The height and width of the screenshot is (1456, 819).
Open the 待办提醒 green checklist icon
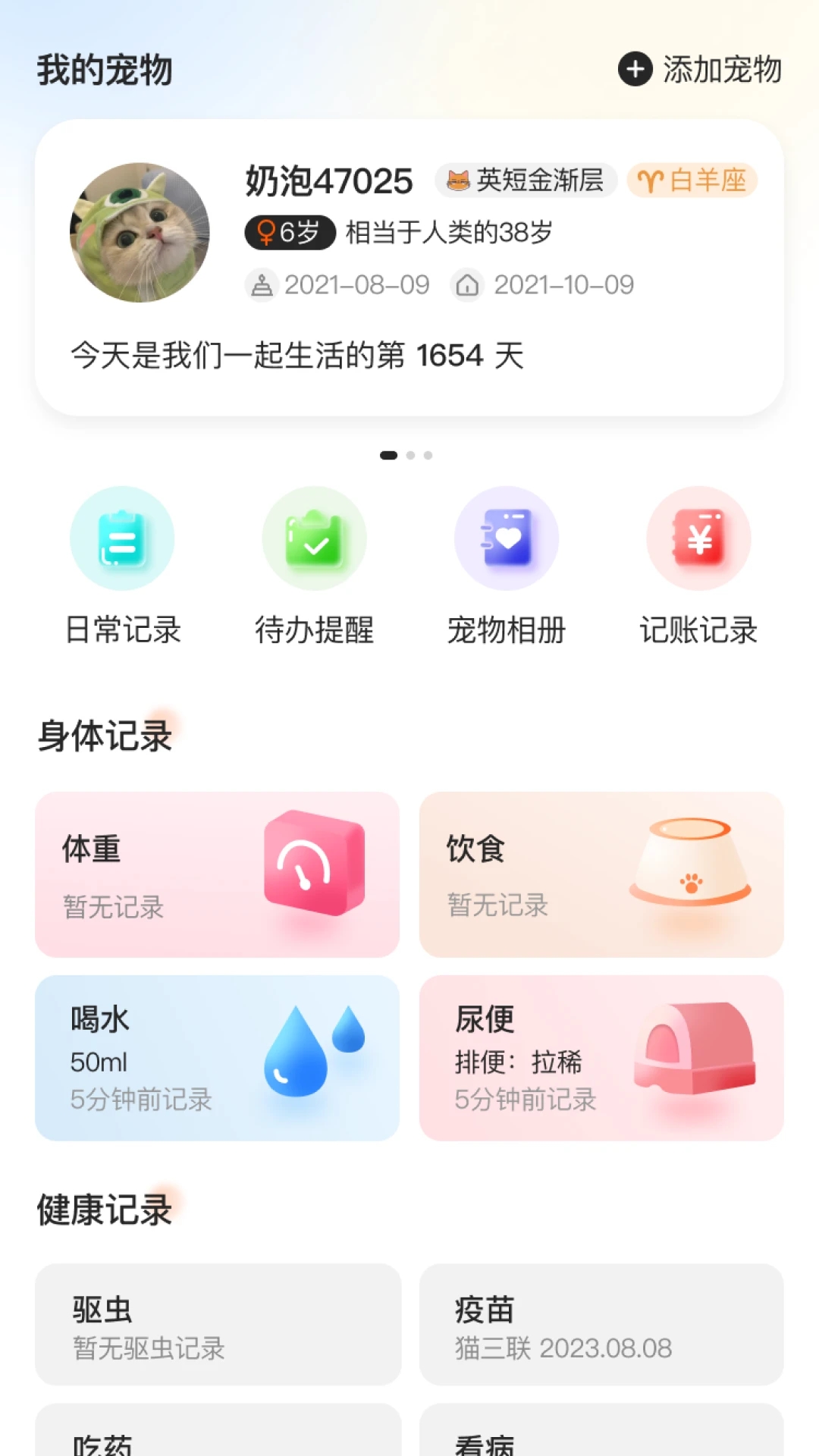(315, 538)
